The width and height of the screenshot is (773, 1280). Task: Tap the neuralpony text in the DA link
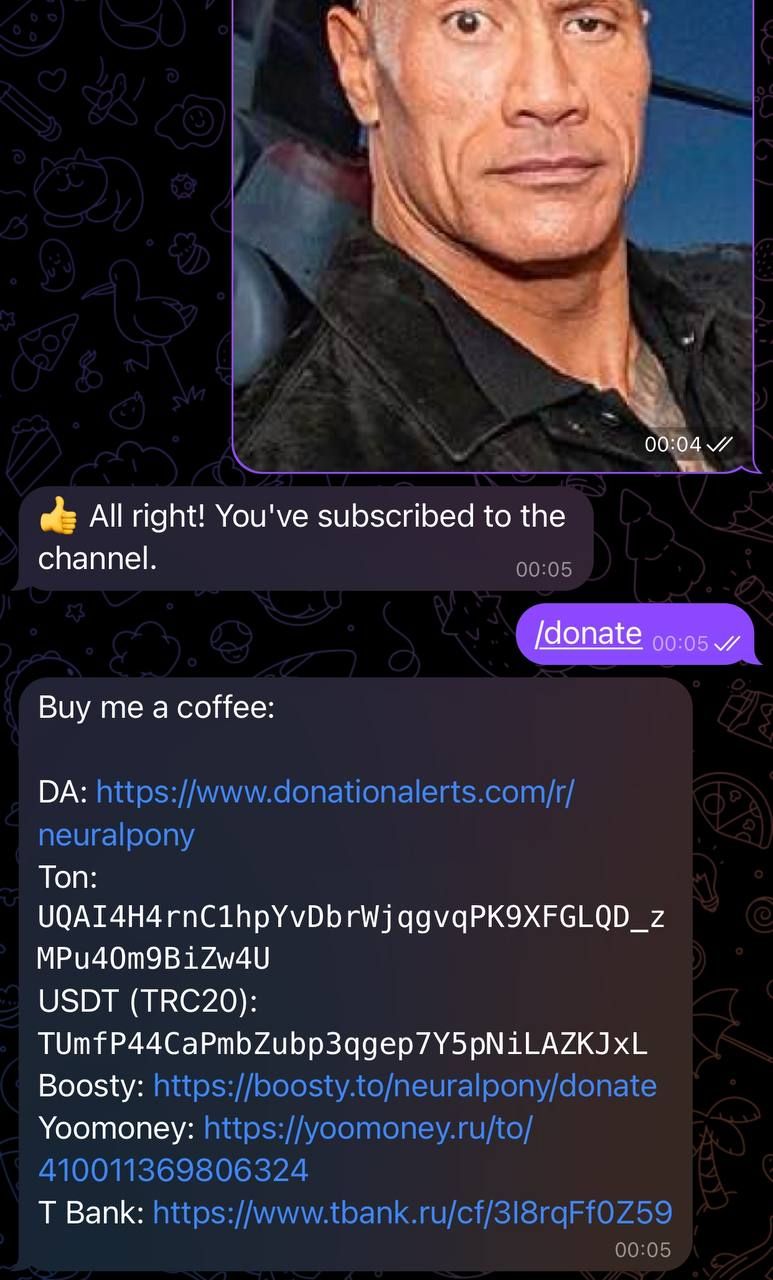(x=115, y=835)
